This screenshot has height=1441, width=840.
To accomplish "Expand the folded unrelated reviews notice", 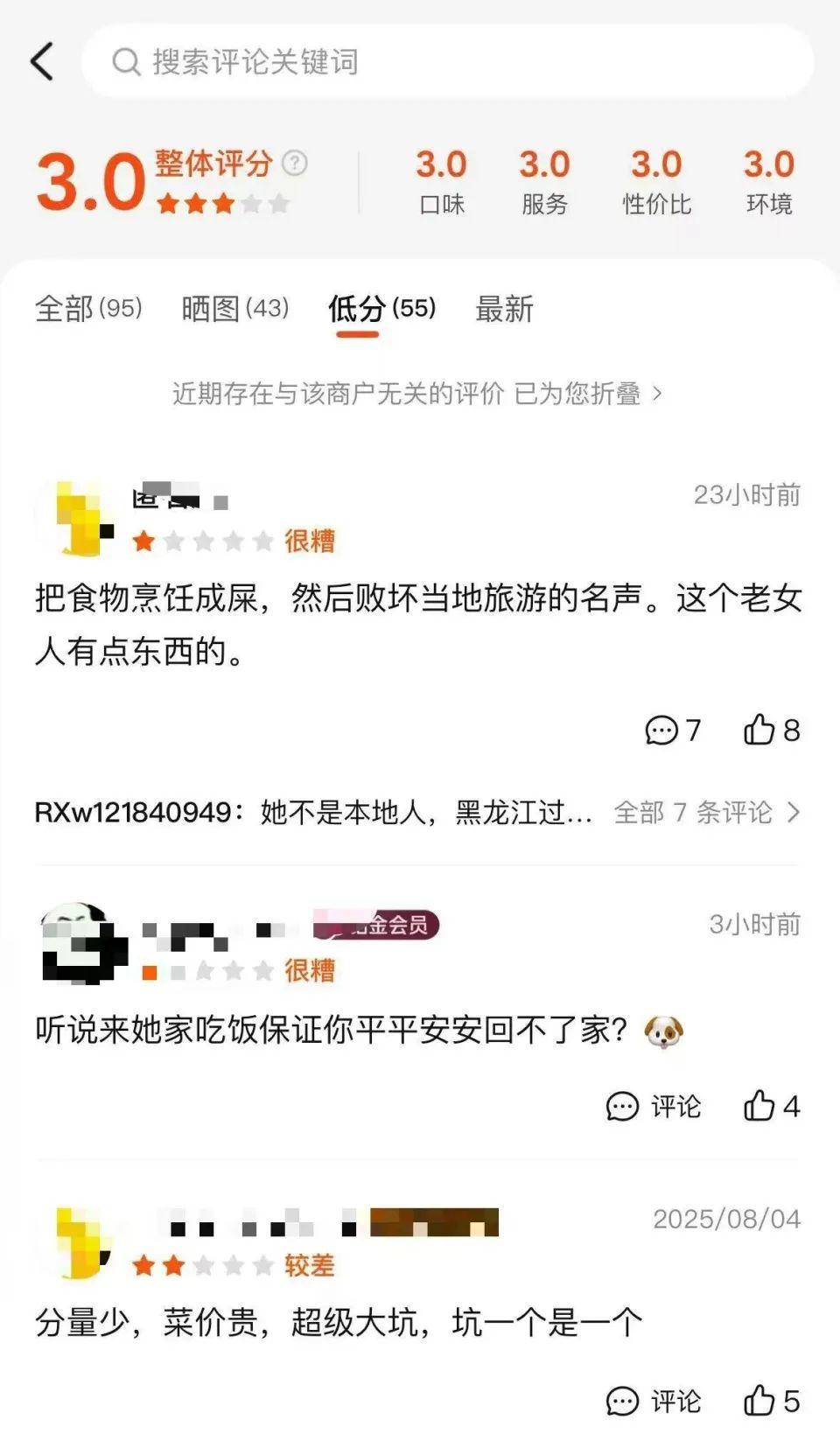I will [x=416, y=394].
